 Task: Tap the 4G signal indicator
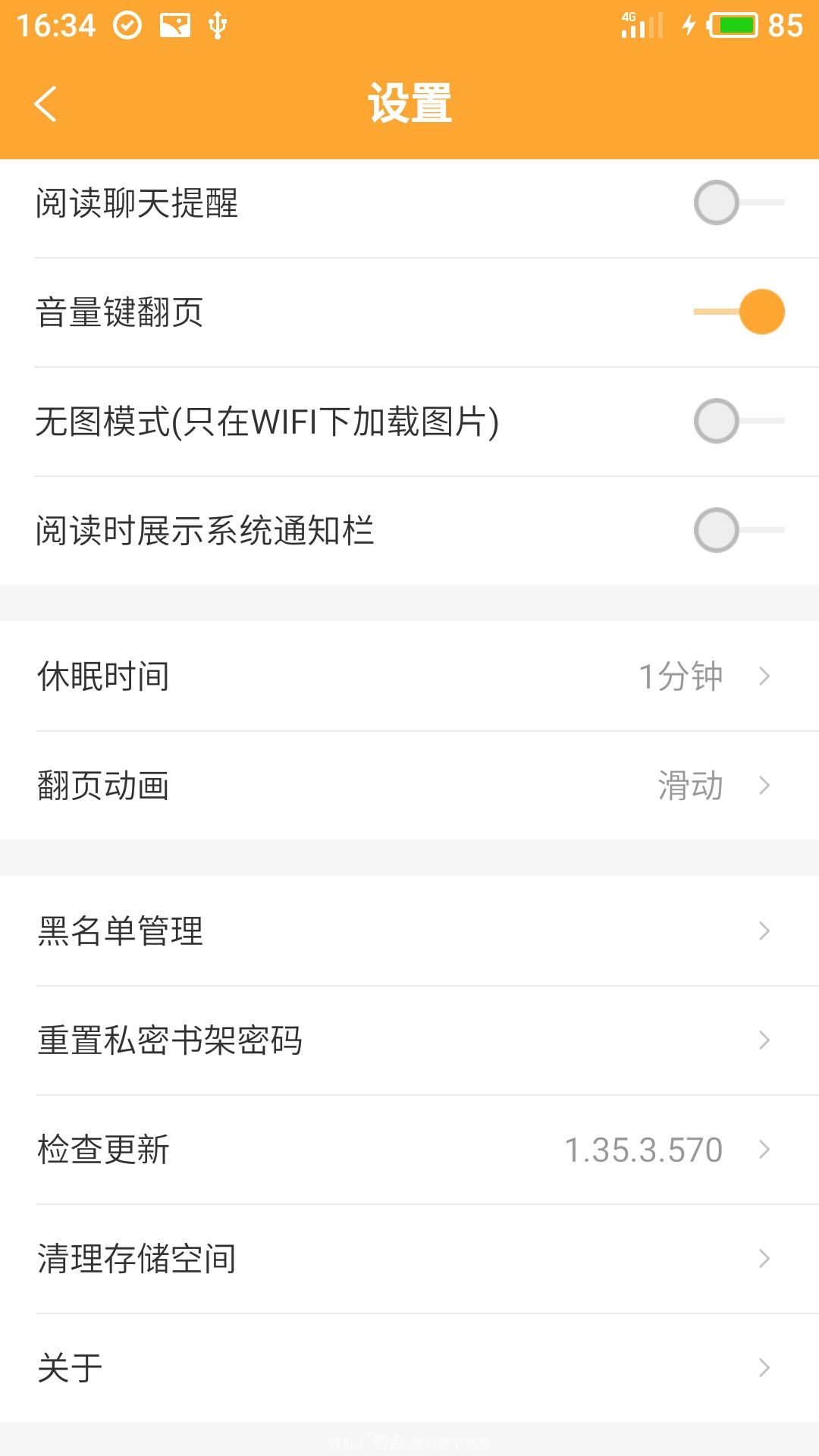(642, 25)
